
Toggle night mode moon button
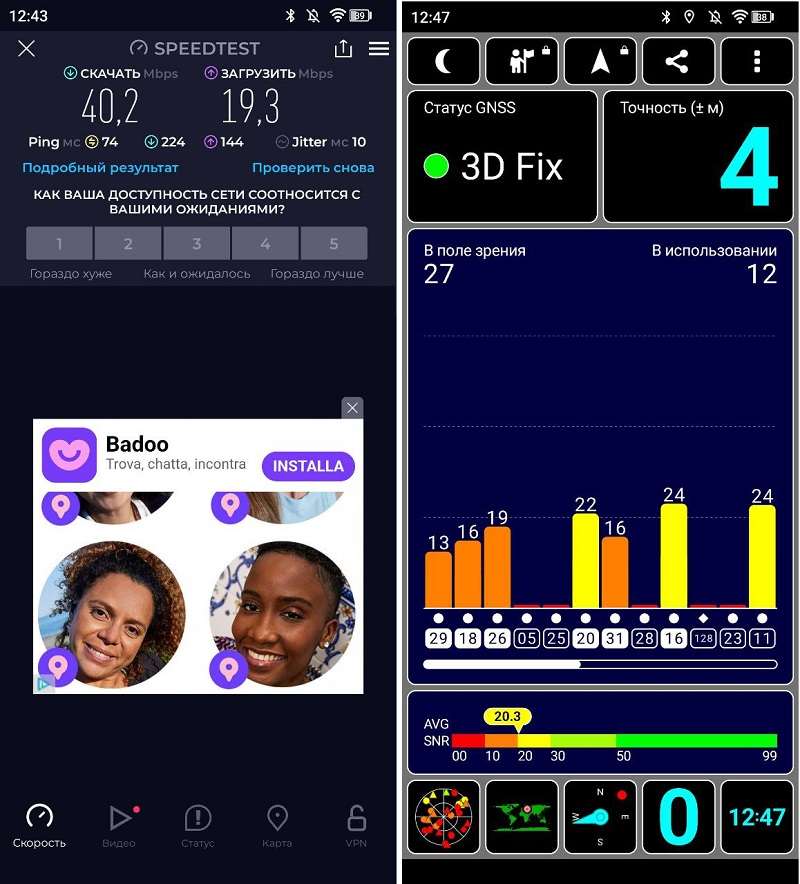point(443,61)
